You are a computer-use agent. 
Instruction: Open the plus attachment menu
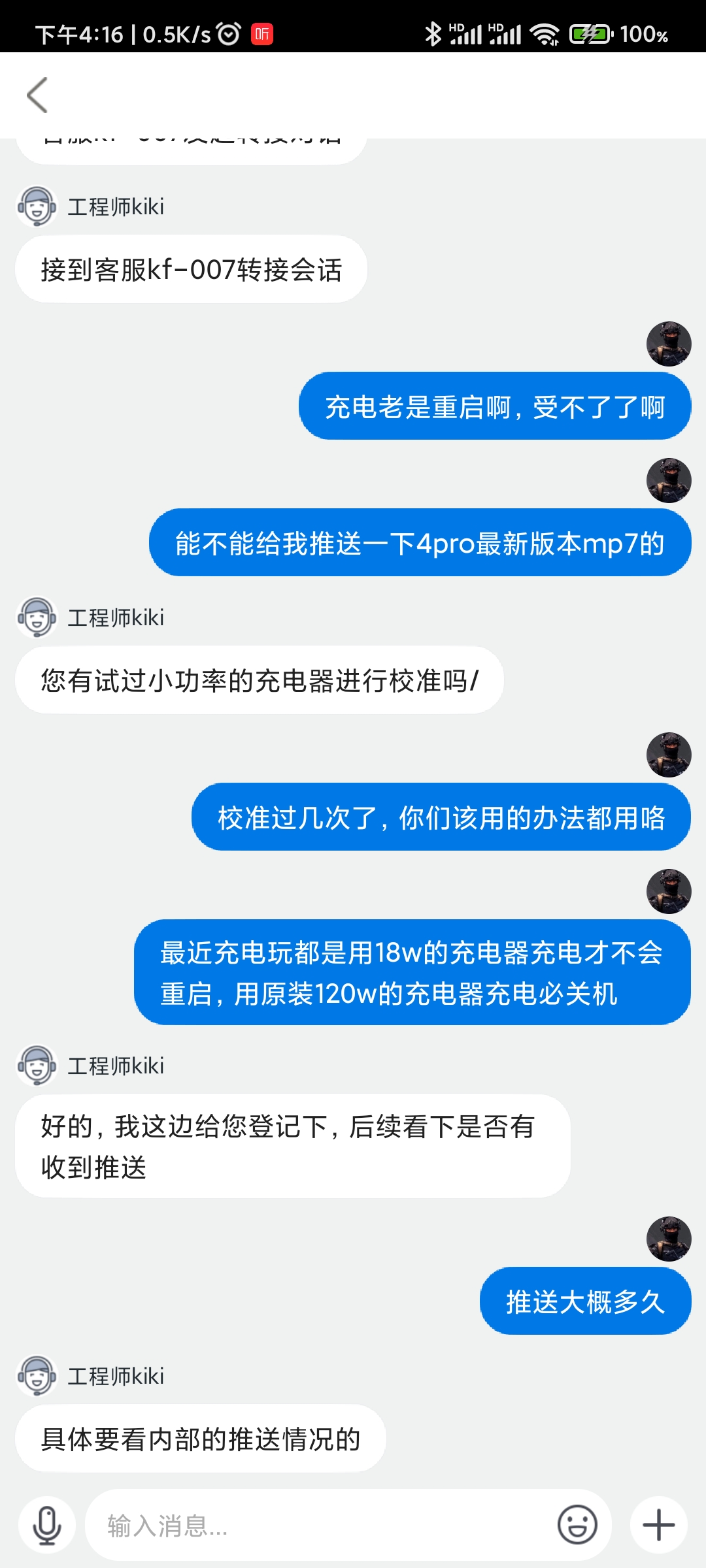tap(659, 1526)
